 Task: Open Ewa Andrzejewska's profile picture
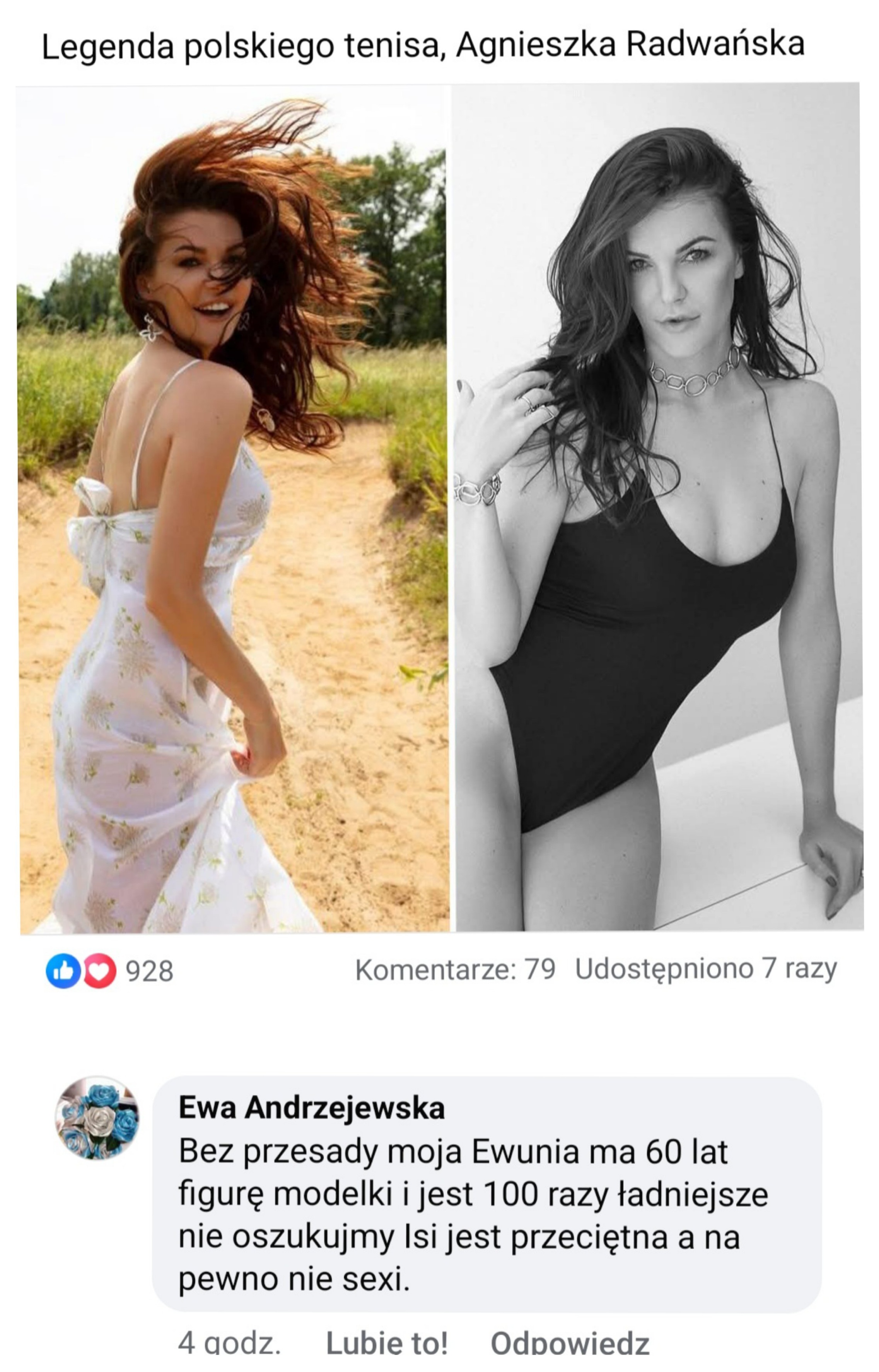(97, 1117)
